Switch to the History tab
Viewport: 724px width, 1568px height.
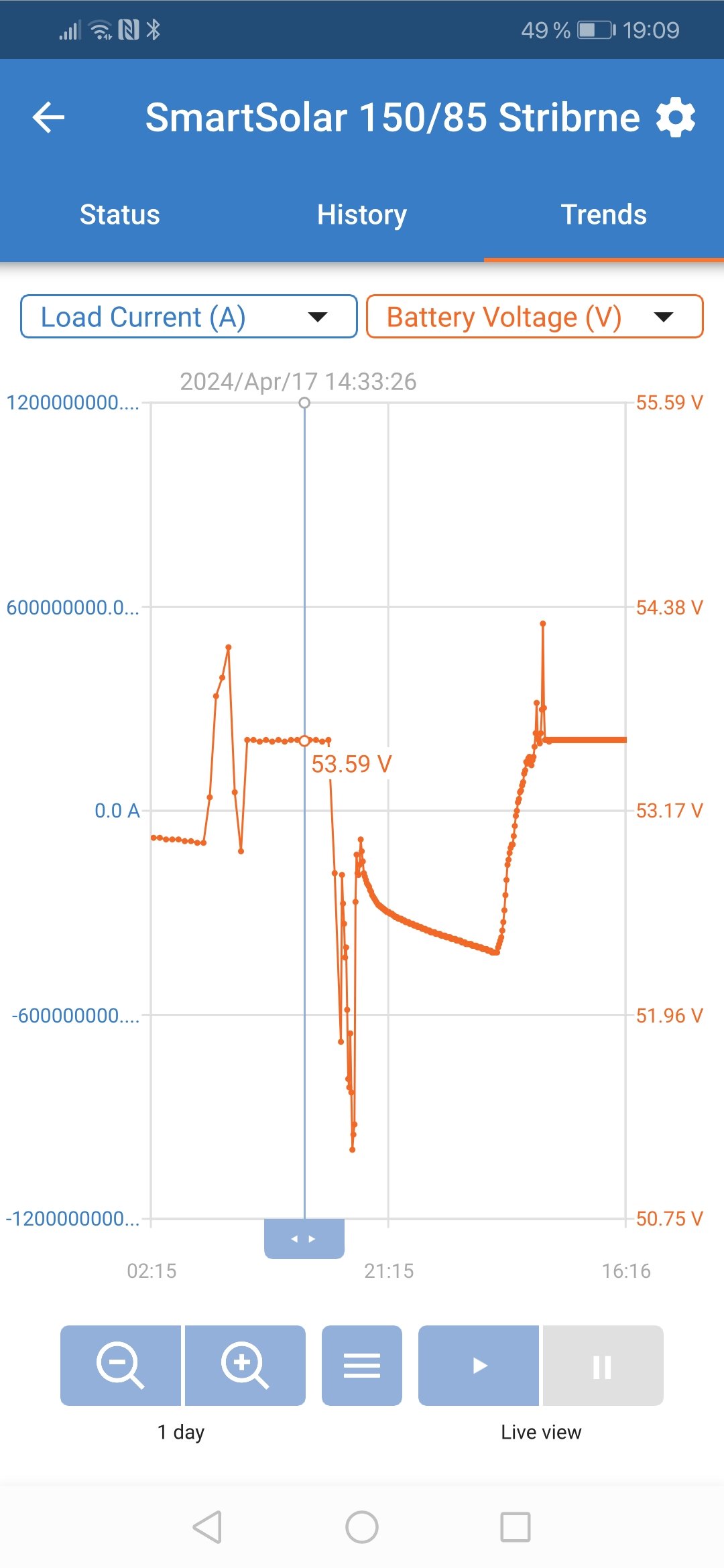362,215
